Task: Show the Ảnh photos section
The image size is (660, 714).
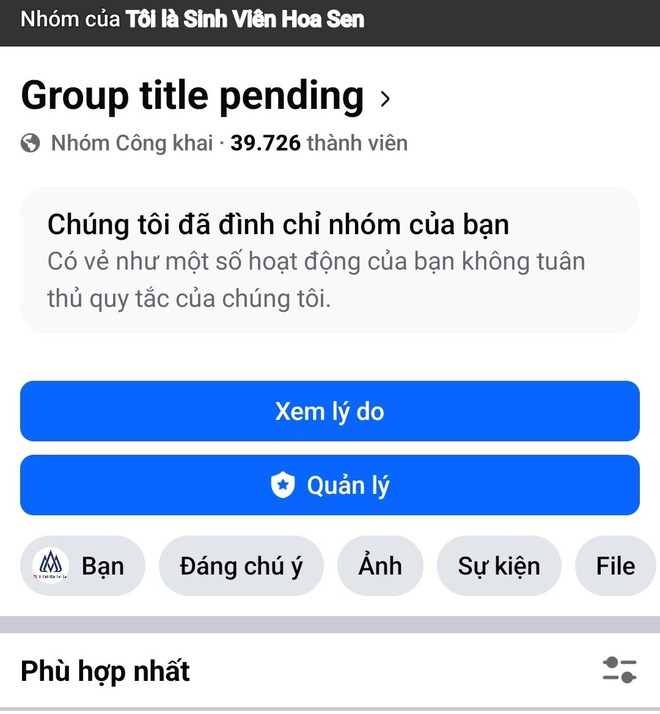Action: [x=380, y=566]
